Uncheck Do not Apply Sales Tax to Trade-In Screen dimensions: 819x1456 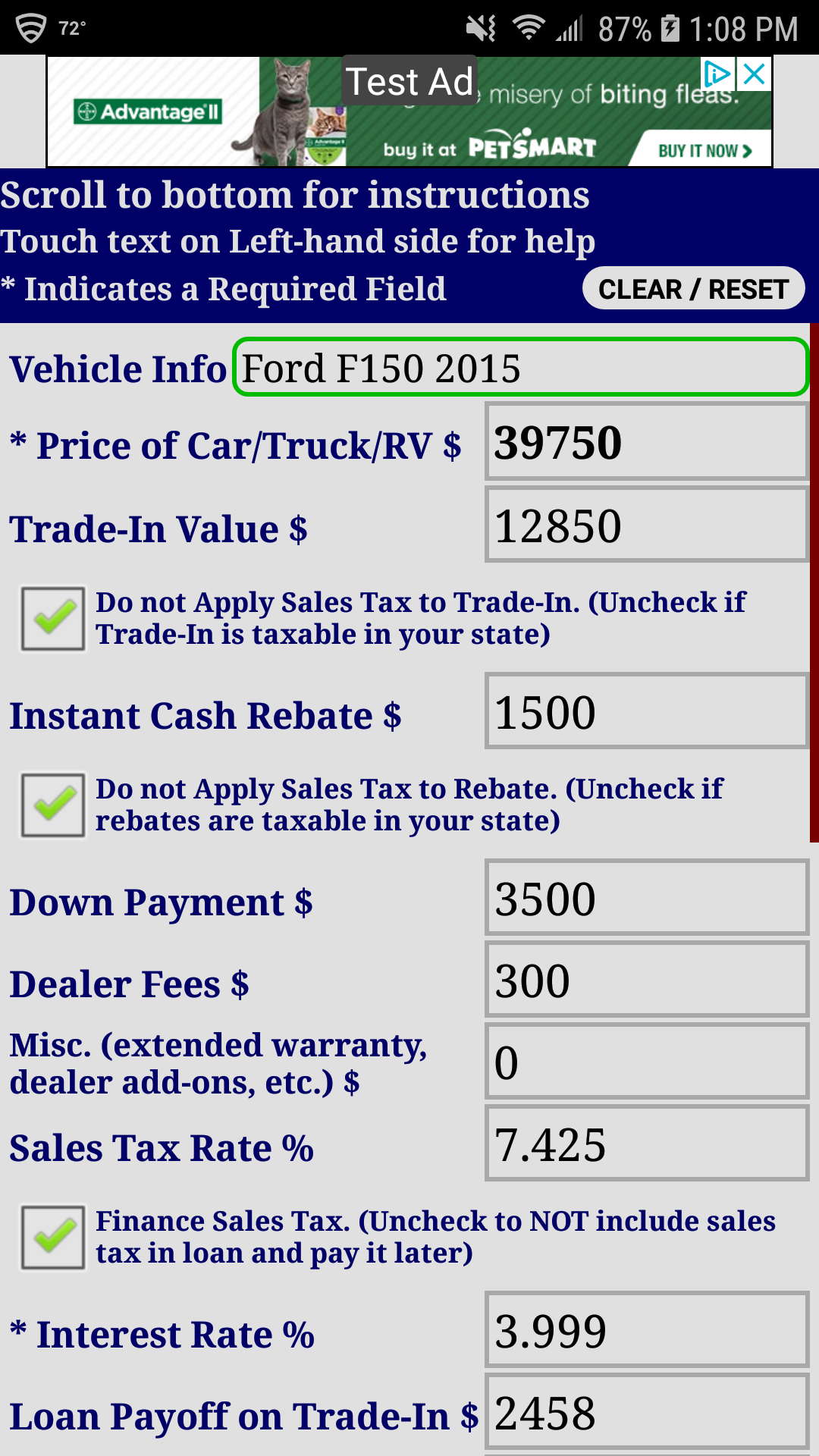click(53, 618)
